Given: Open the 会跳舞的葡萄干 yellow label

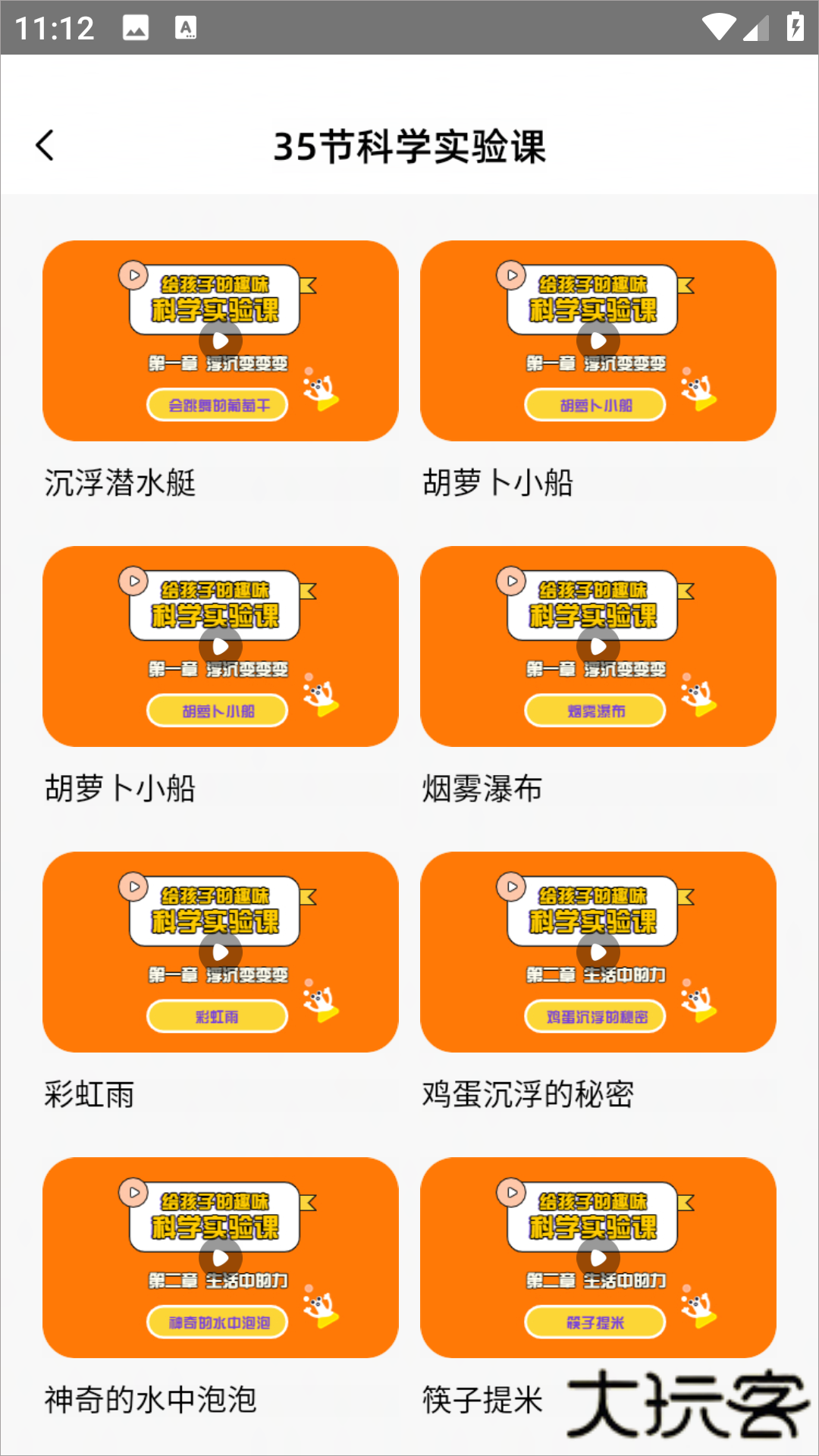Looking at the screenshot, I should [x=217, y=404].
